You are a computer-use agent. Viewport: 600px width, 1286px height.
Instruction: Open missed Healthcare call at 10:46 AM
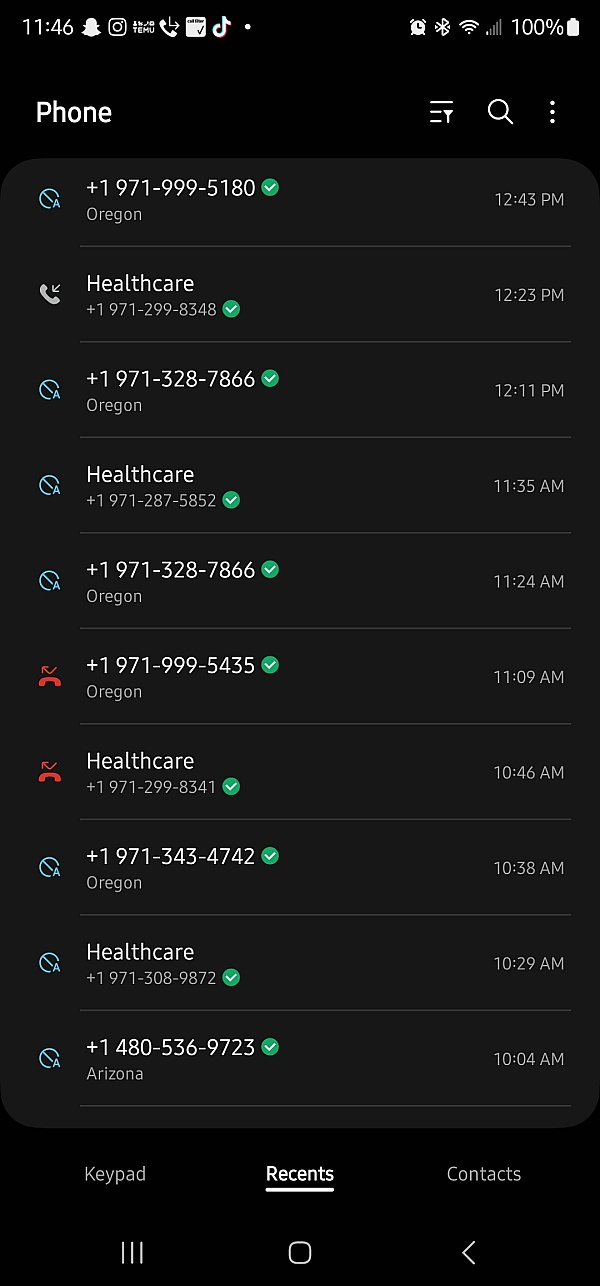[300, 772]
